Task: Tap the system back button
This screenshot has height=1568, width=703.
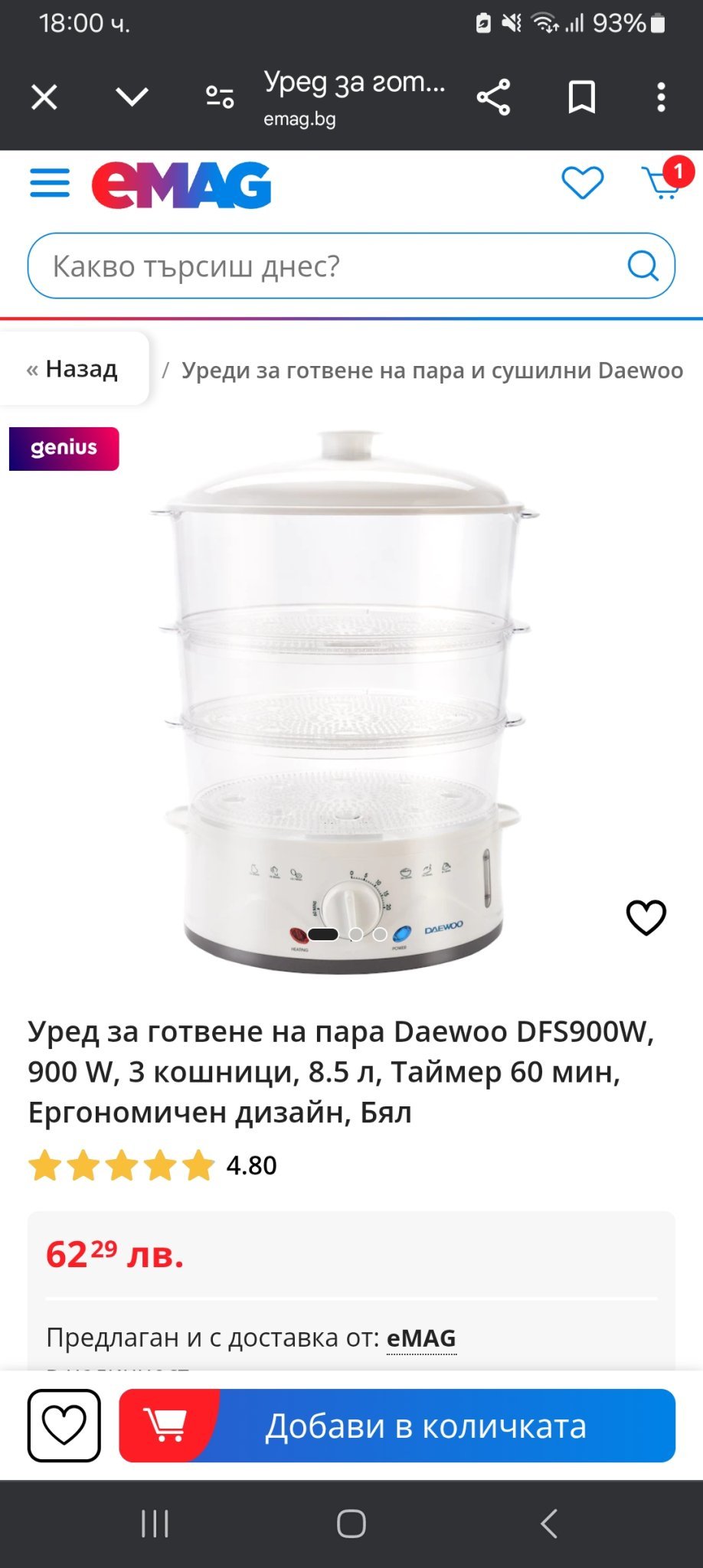Action: point(548,1524)
